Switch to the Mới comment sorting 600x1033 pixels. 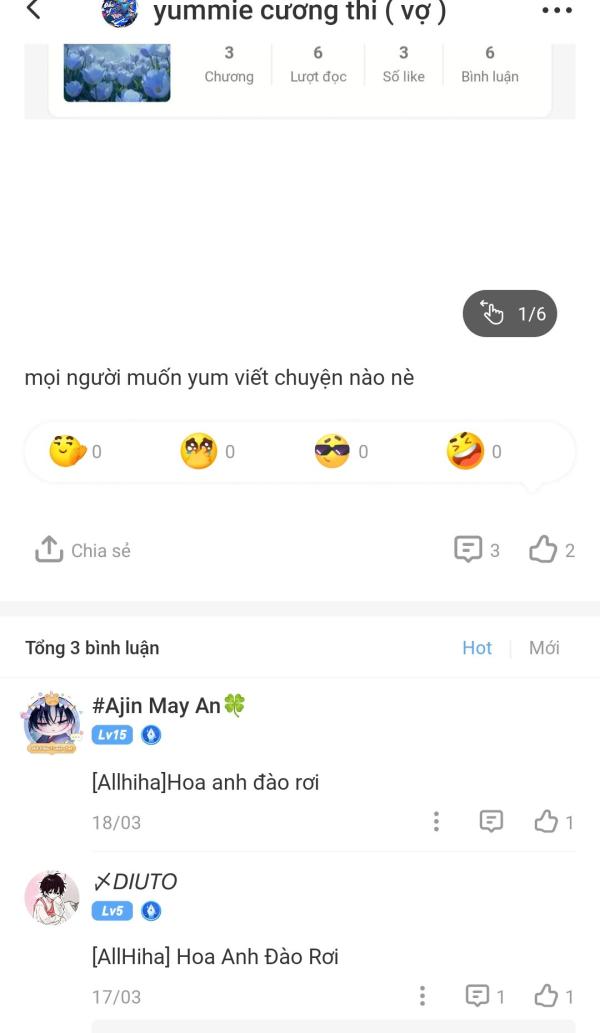click(x=544, y=648)
